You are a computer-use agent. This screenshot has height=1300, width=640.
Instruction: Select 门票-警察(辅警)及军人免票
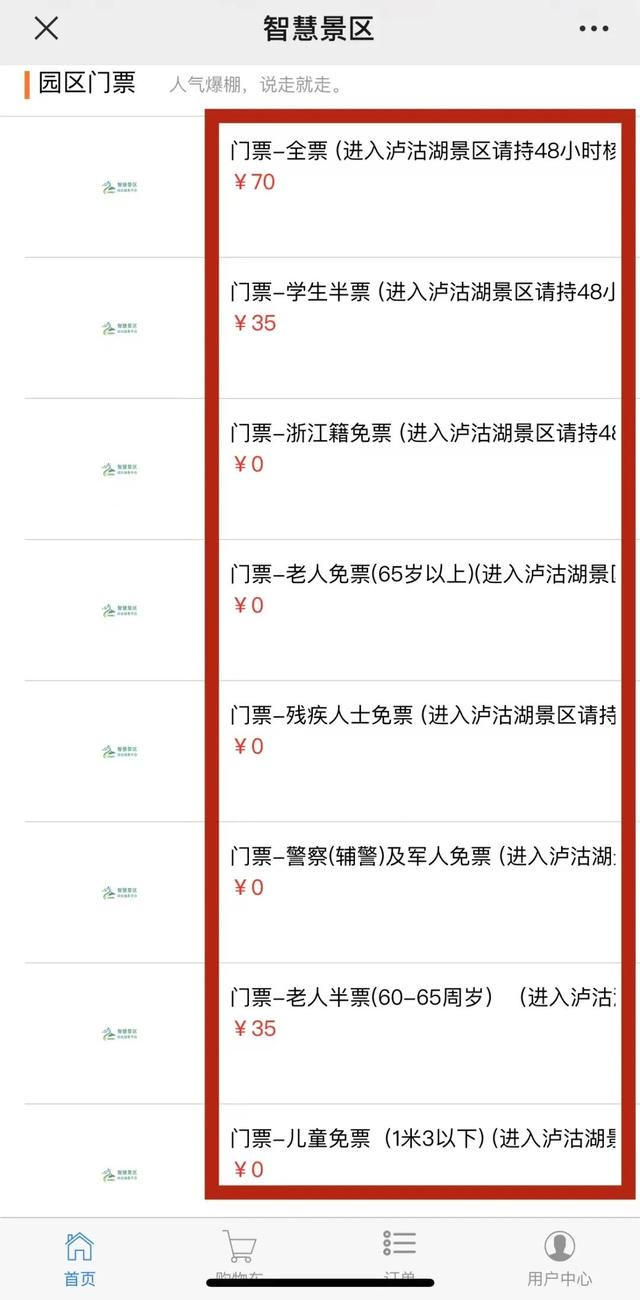click(x=330, y=892)
